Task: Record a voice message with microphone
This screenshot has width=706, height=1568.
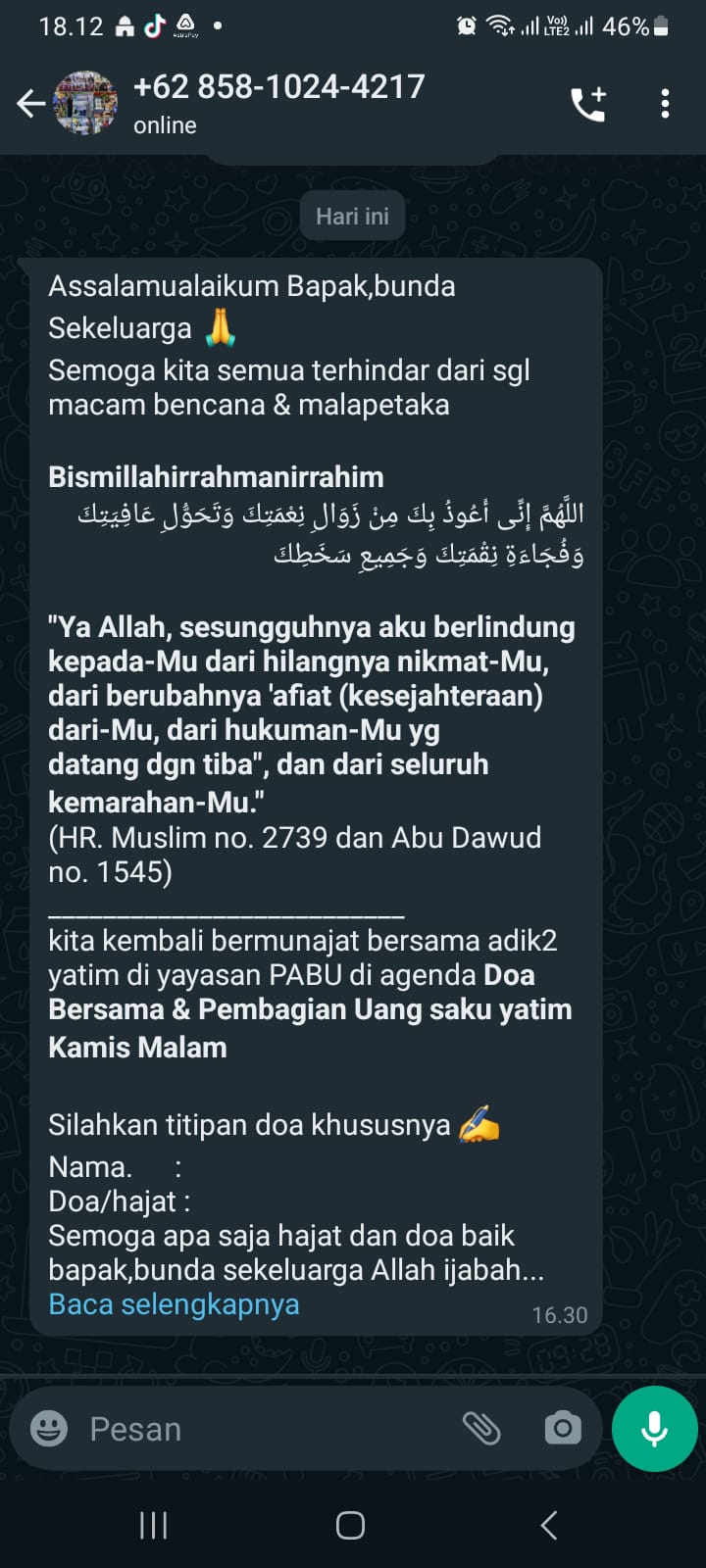Action: pos(654,1429)
